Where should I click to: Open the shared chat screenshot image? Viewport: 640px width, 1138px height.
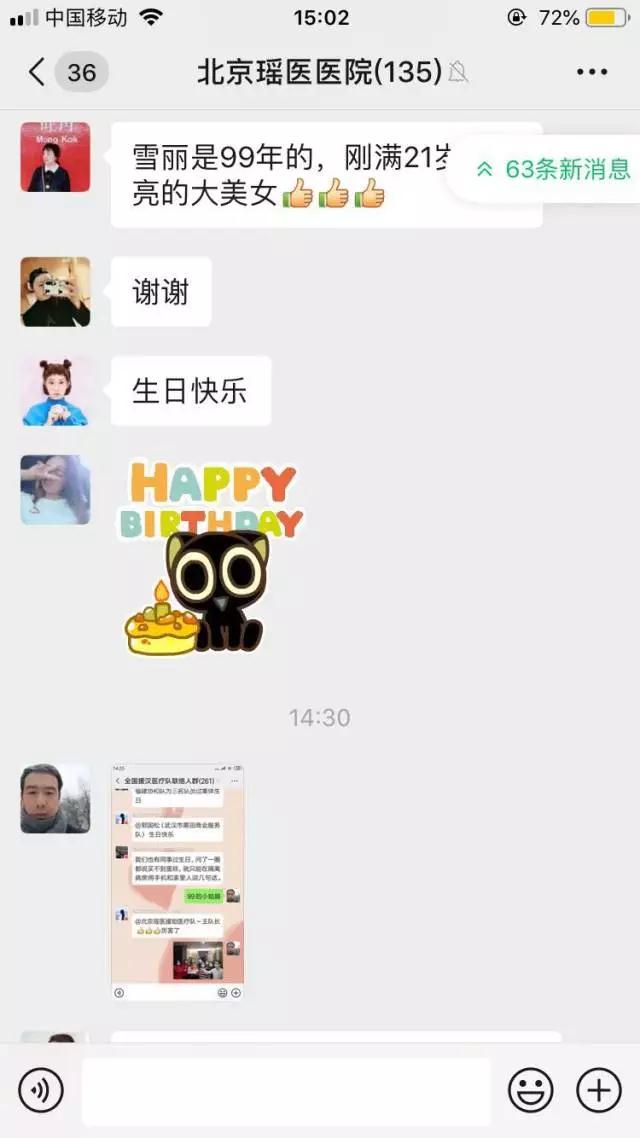coord(178,882)
